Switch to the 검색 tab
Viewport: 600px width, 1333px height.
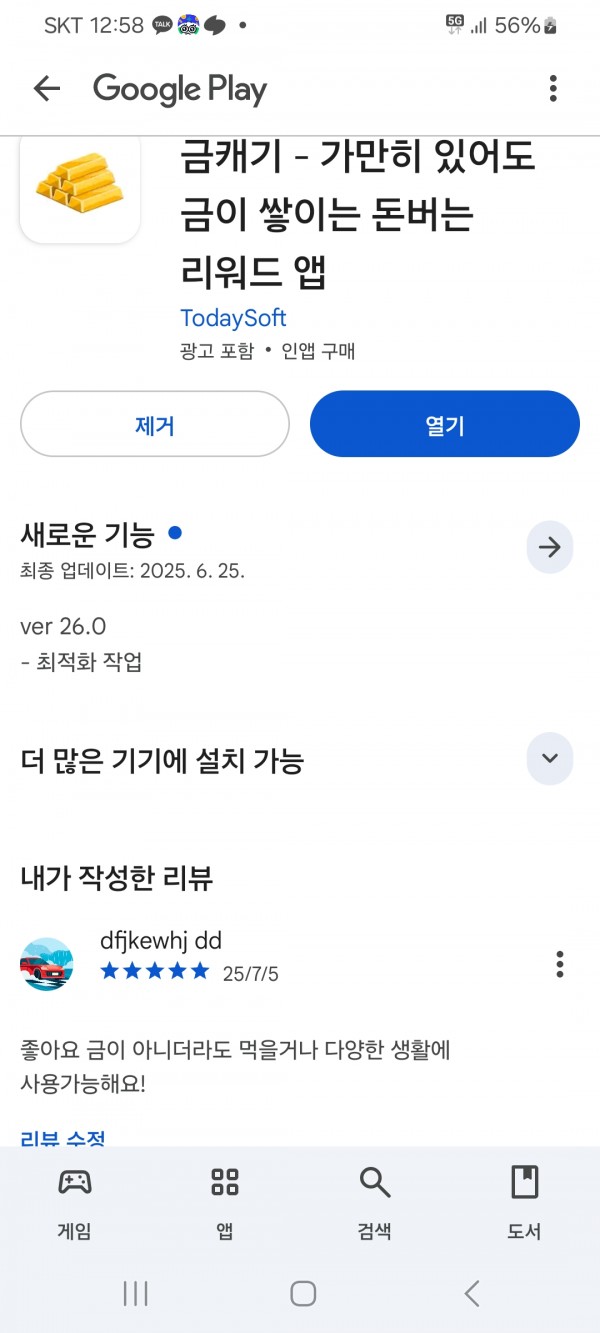click(x=375, y=1202)
